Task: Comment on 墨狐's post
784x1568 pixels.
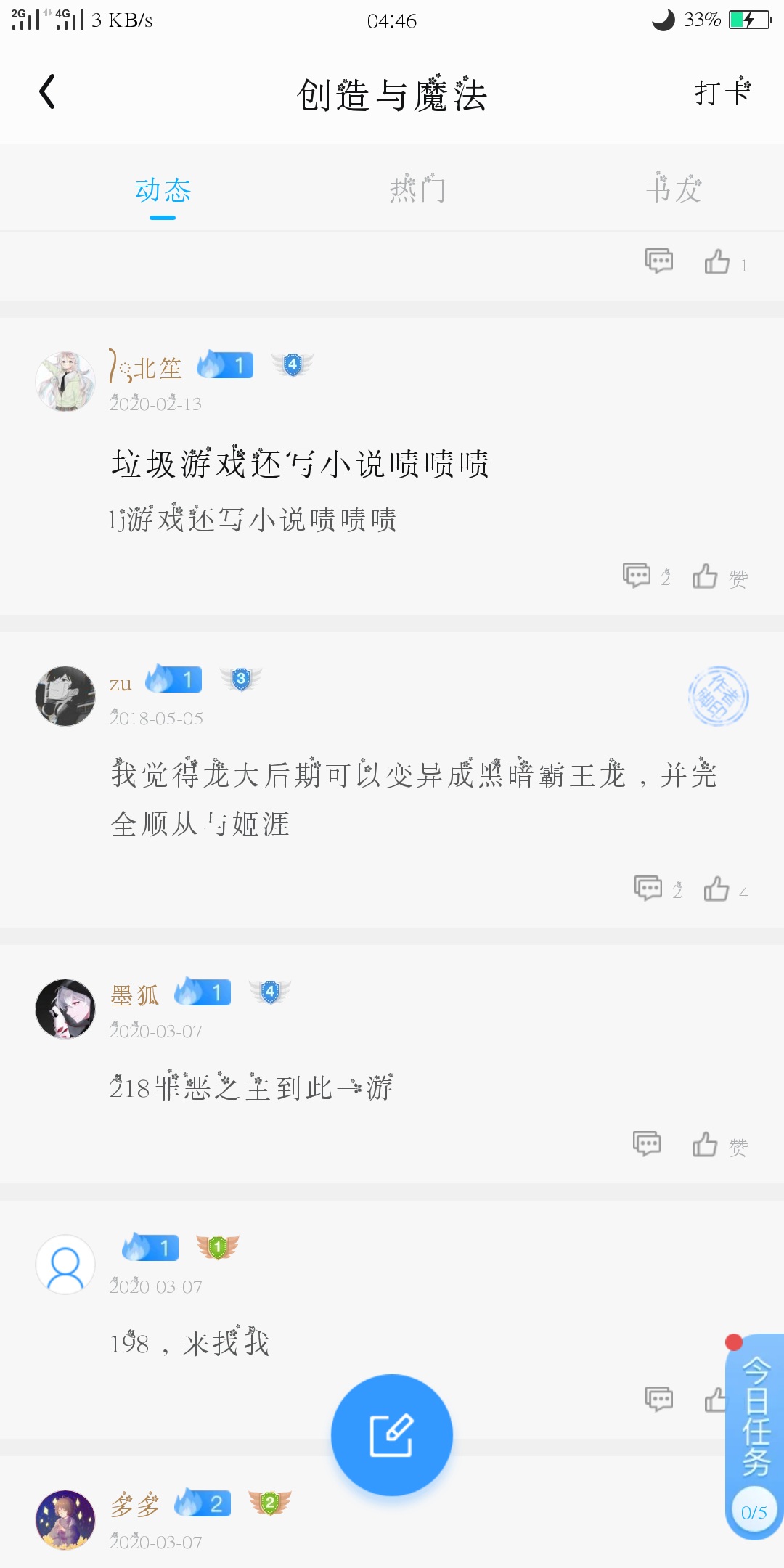Action: click(x=647, y=1144)
